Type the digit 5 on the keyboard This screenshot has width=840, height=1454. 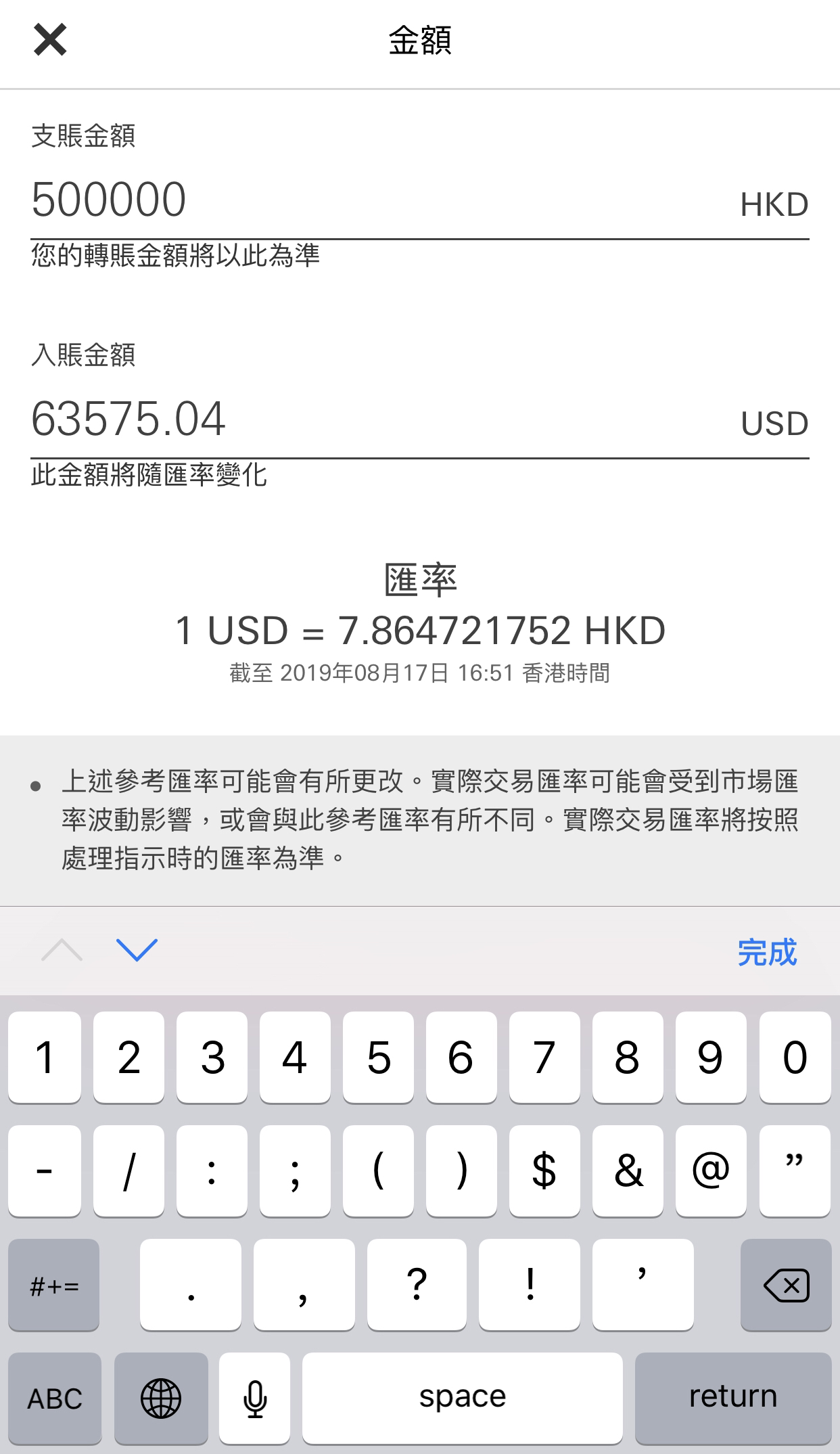378,1057
